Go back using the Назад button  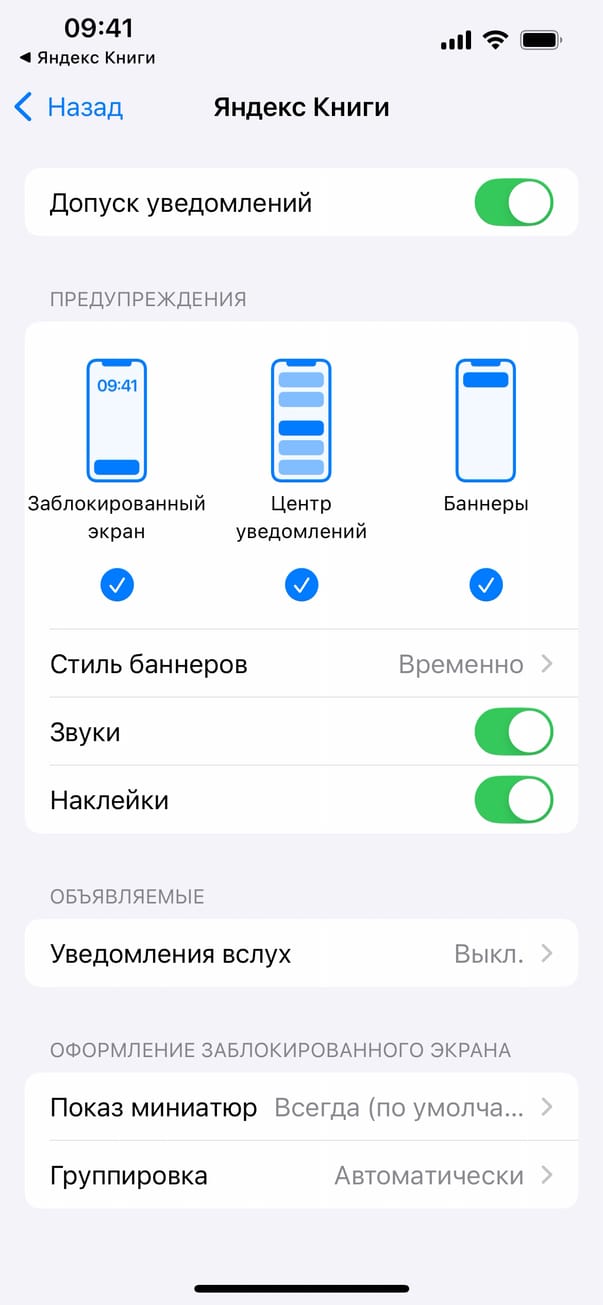pos(69,107)
